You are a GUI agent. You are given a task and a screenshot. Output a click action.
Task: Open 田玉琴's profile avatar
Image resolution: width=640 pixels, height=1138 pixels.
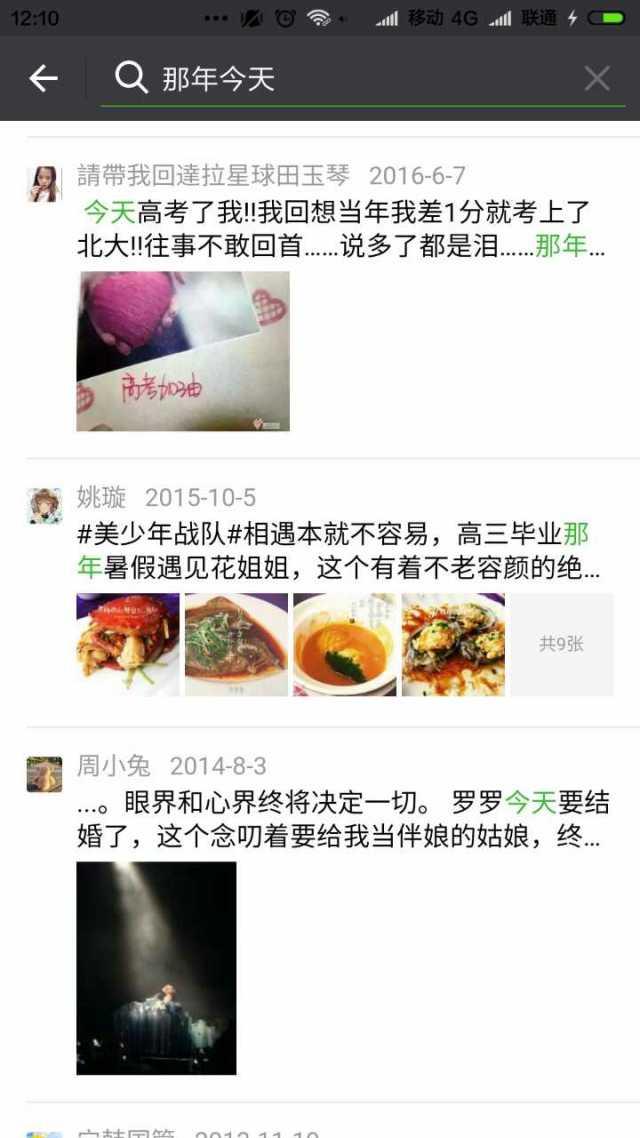pyautogui.click(x=44, y=184)
